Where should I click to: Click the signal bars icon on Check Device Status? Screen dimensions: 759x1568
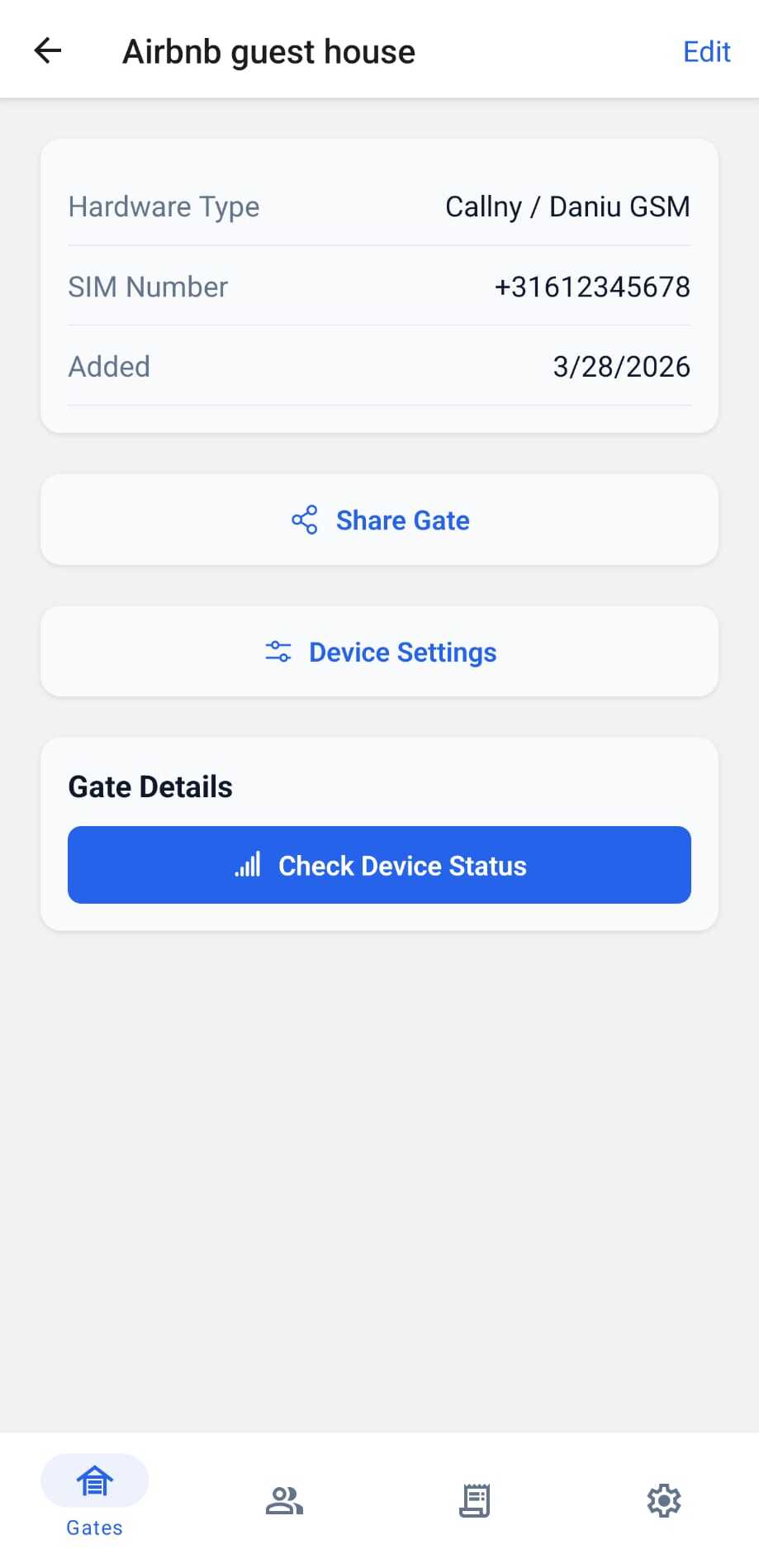tap(248, 865)
